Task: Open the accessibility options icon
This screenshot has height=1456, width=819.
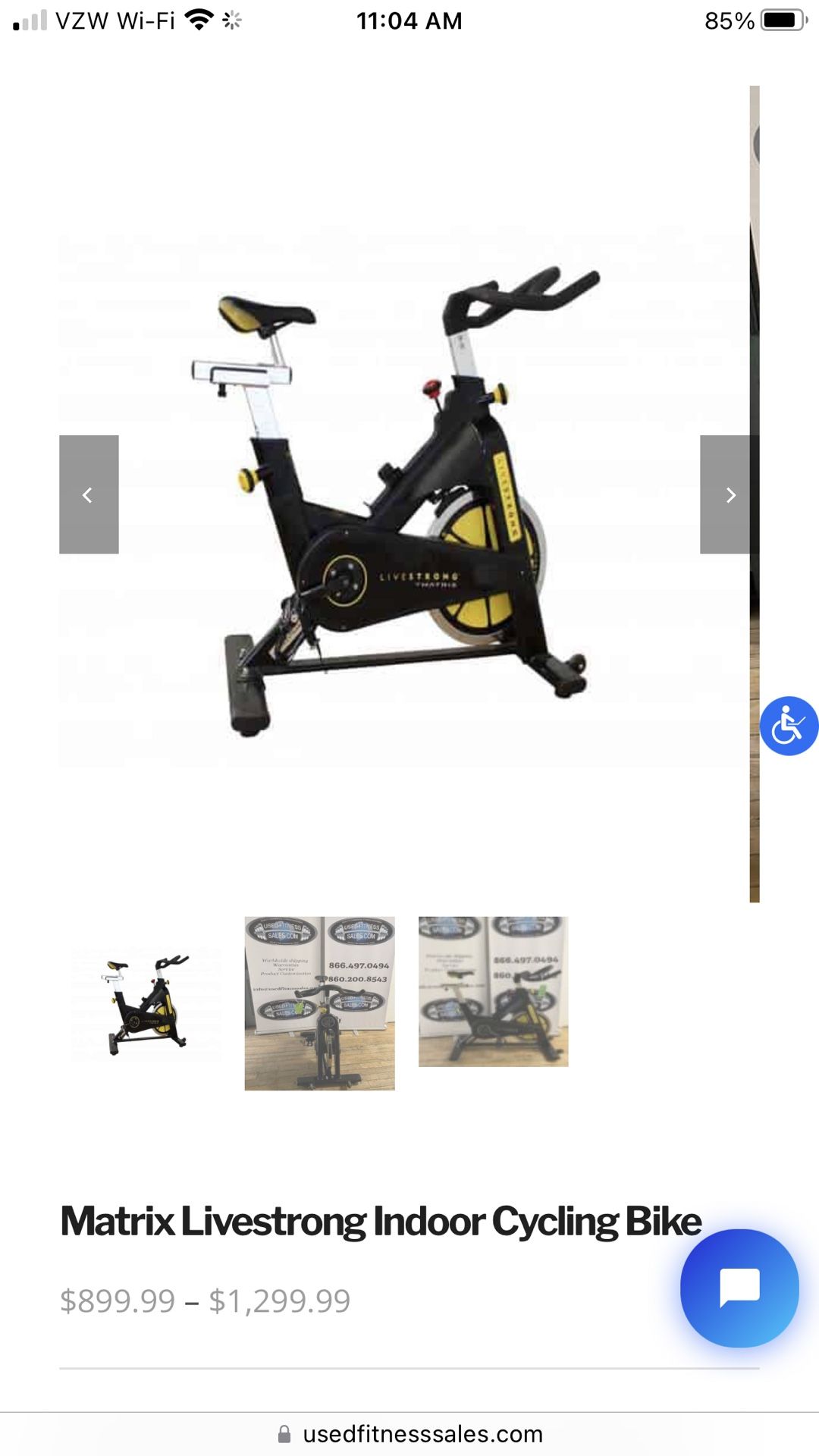Action: (789, 726)
